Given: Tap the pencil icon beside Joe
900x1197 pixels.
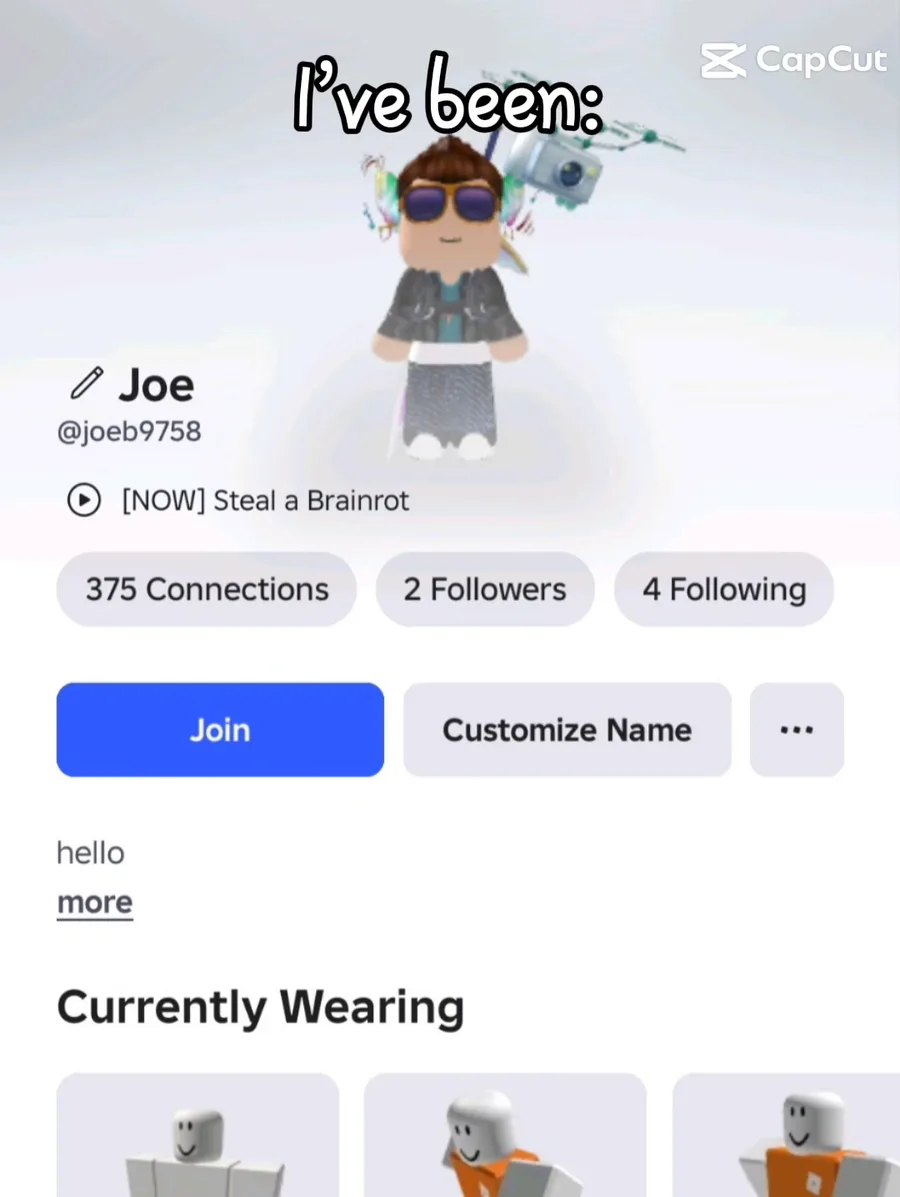Looking at the screenshot, I should 87,384.
